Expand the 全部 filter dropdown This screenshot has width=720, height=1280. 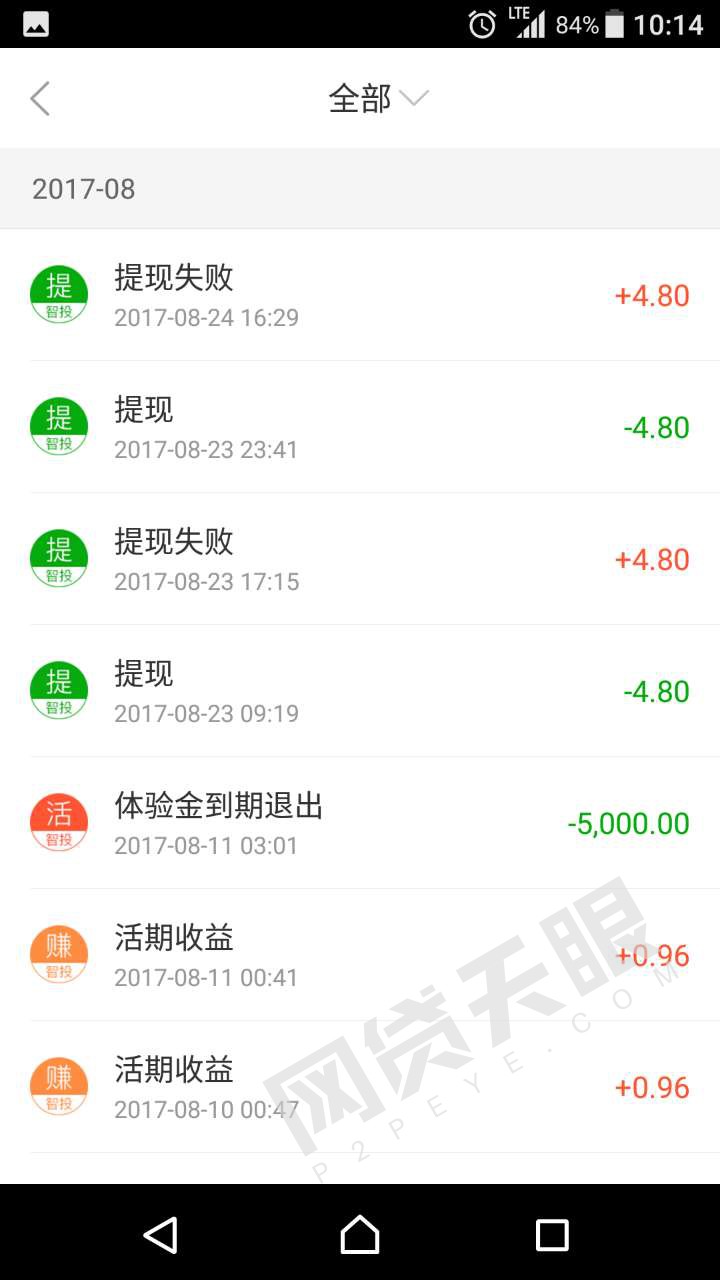pyautogui.click(x=378, y=98)
